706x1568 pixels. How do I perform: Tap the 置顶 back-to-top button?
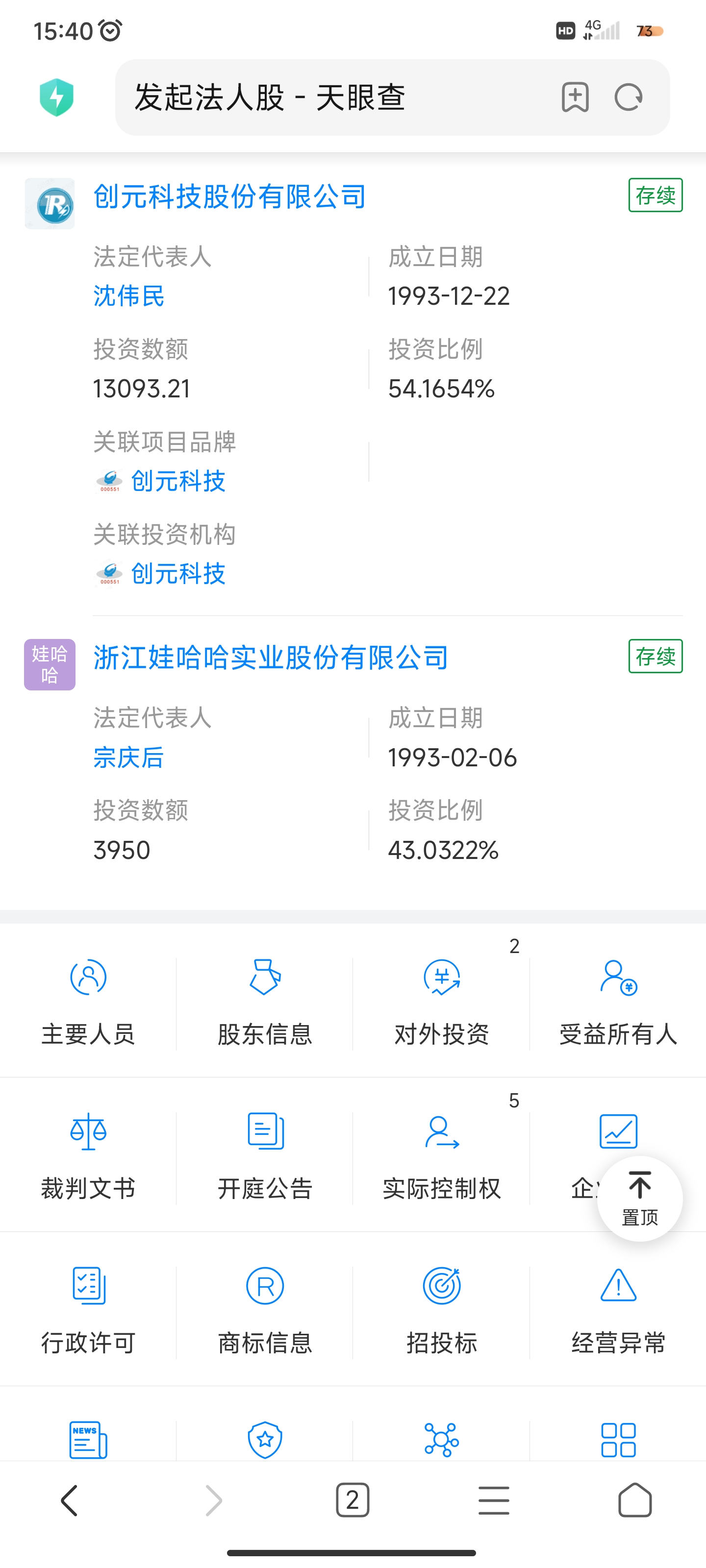640,1198
